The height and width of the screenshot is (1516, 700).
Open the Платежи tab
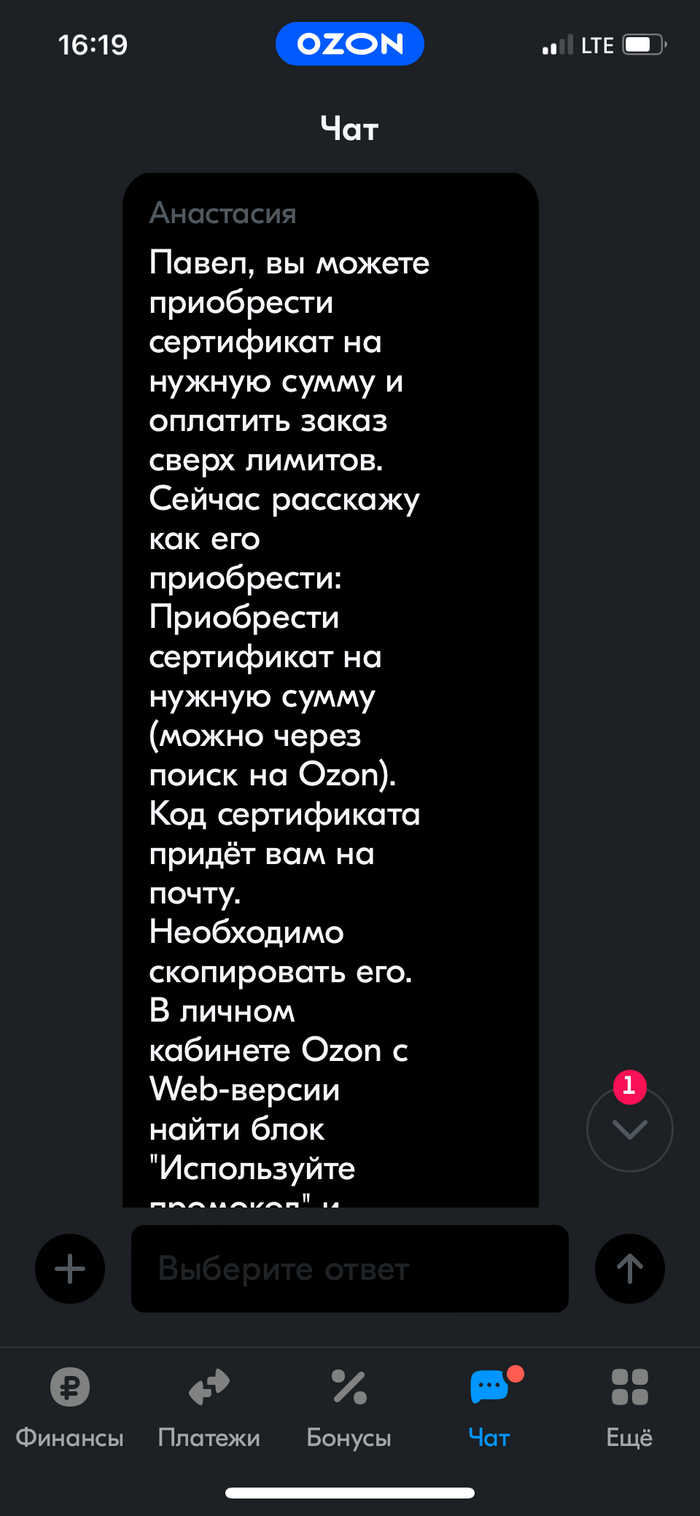click(209, 1408)
